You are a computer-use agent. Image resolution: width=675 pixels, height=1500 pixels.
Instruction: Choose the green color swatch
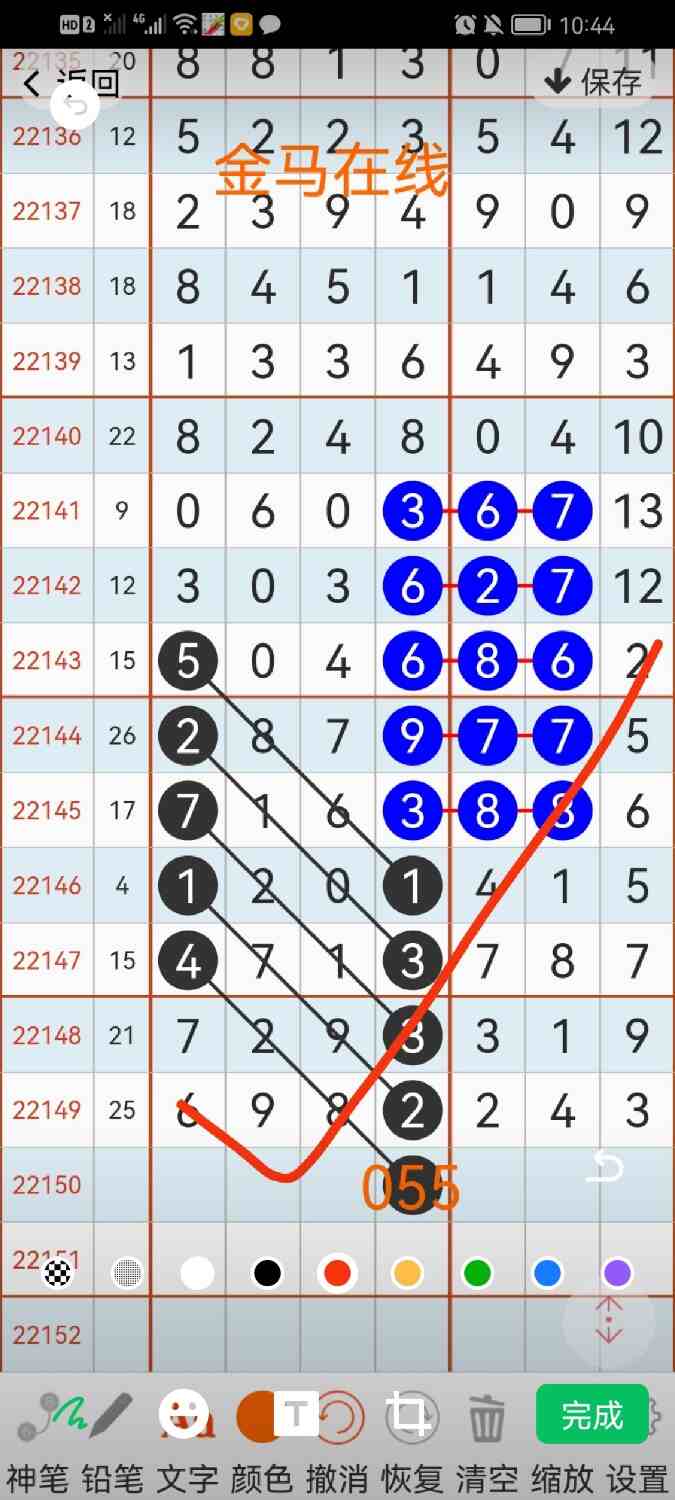pyautogui.click(x=477, y=1273)
